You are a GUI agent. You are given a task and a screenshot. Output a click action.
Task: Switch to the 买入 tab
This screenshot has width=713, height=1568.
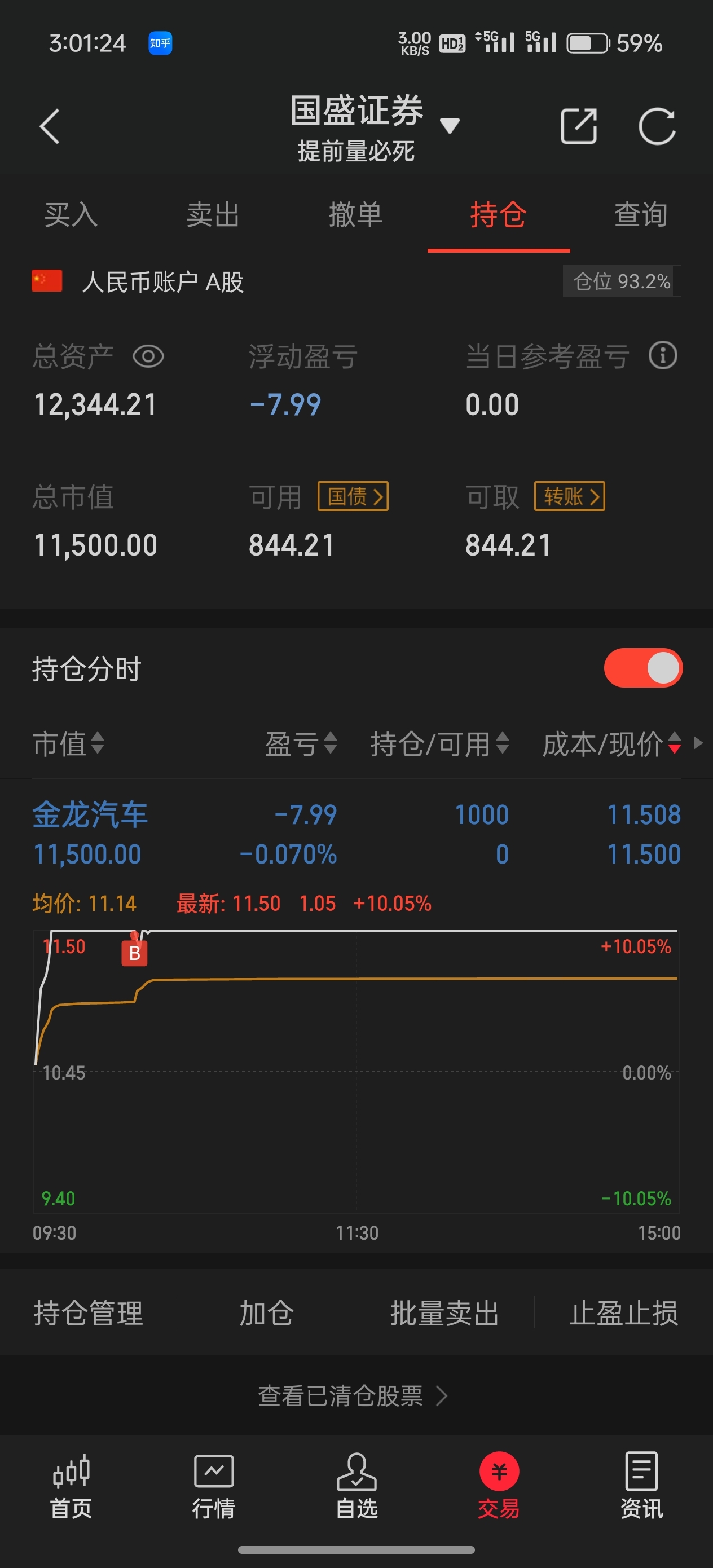point(71,215)
